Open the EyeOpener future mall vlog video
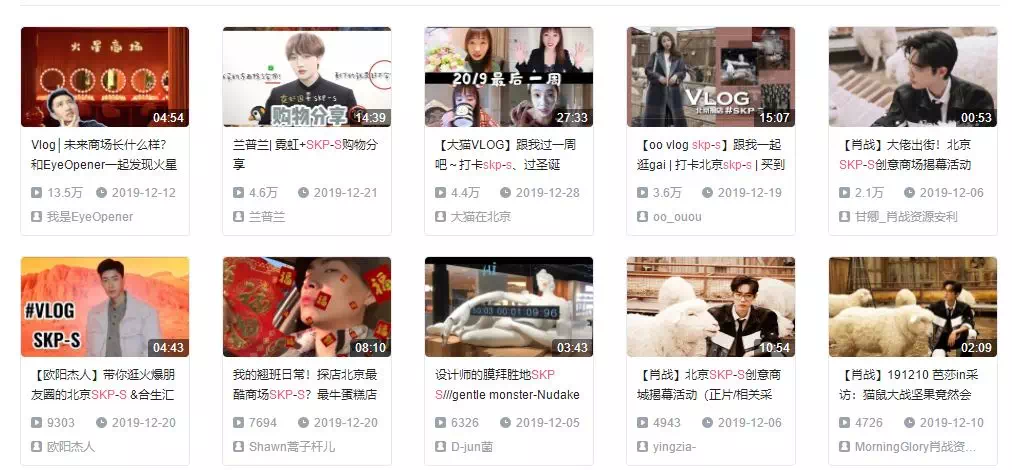The width and height of the screenshot is (1012, 470). tap(104, 77)
